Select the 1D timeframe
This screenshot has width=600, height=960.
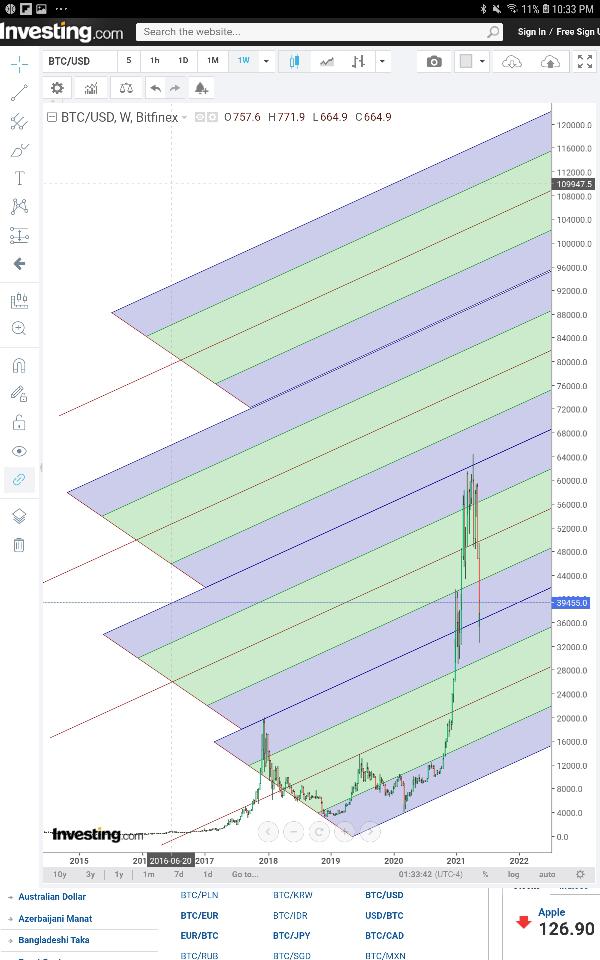(183, 61)
